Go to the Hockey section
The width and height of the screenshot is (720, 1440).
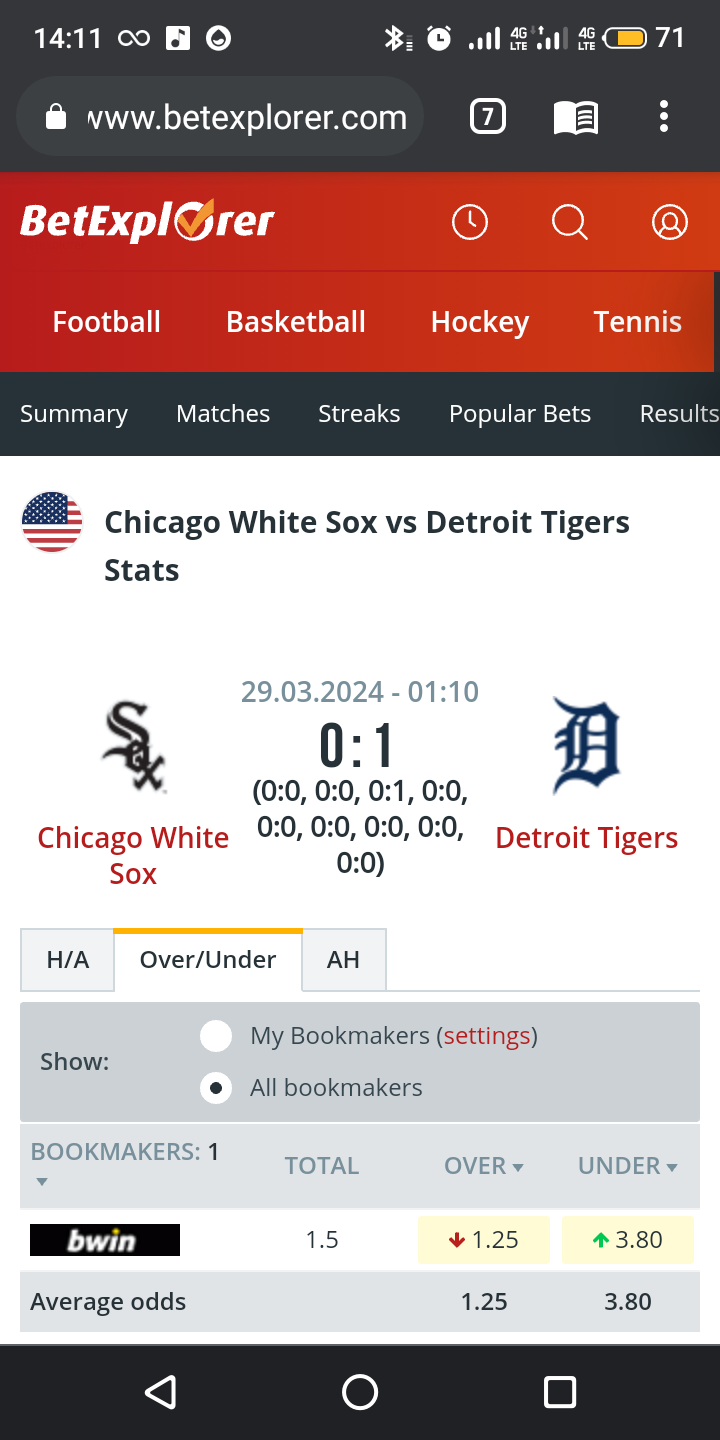coord(480,322)
